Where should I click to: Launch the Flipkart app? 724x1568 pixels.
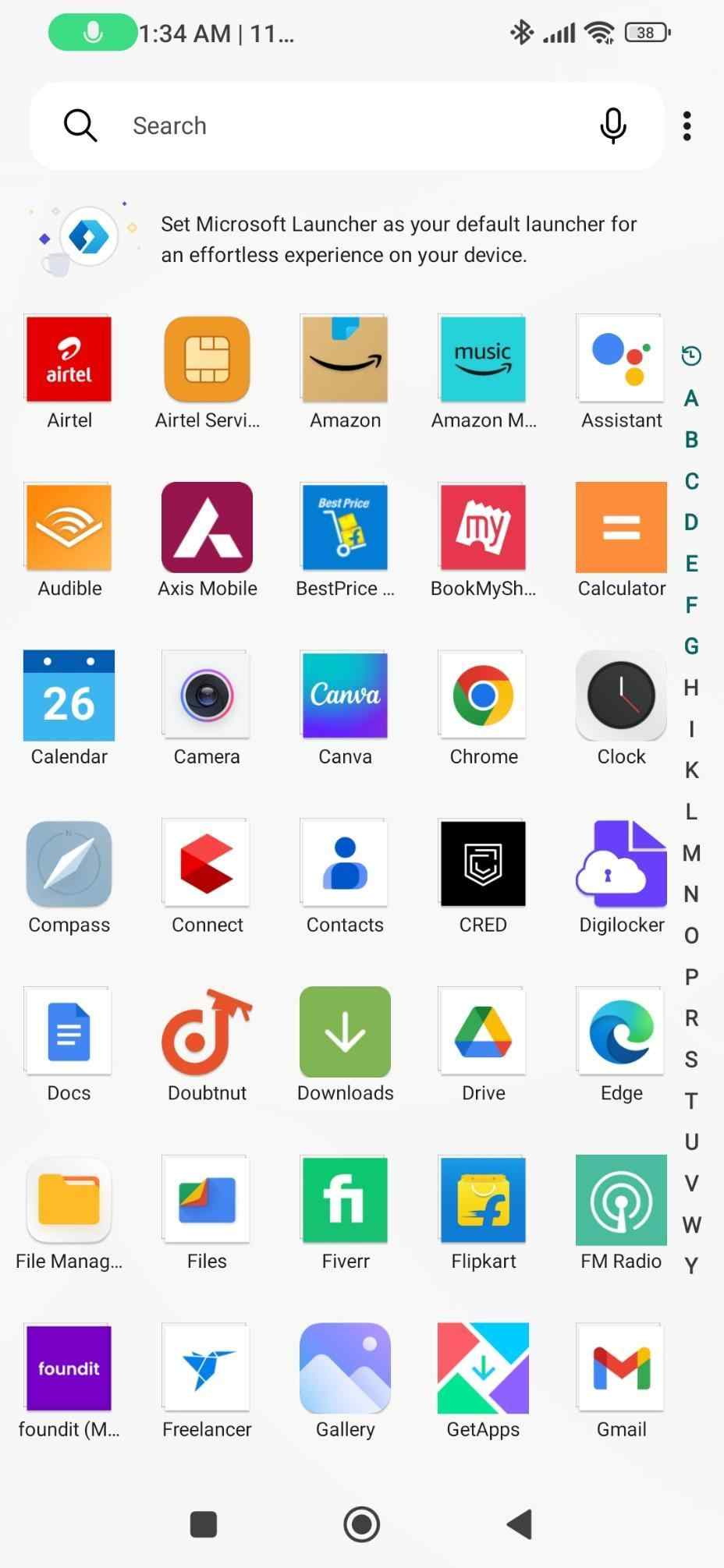483,1200
